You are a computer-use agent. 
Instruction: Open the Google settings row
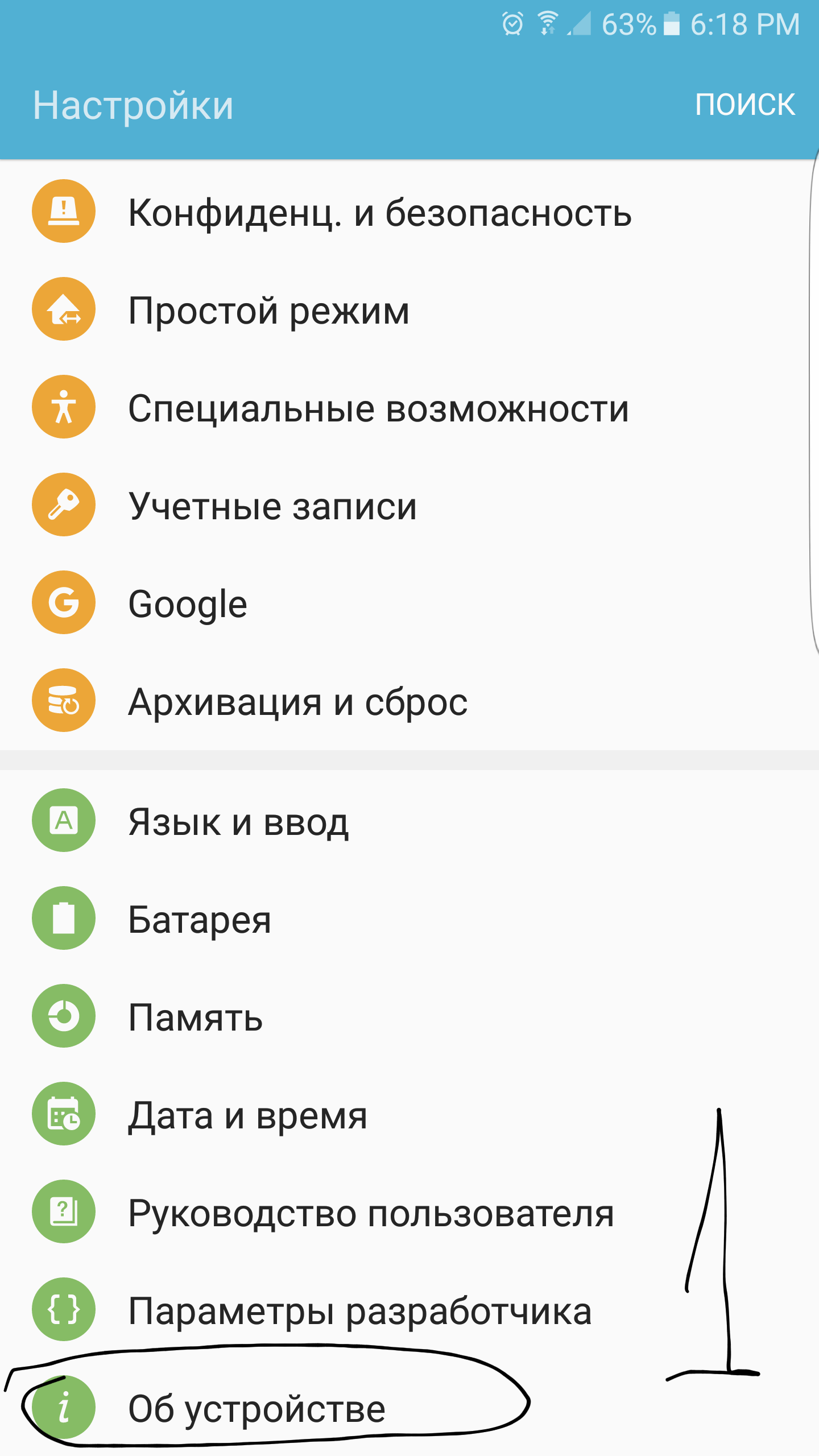(x=188, y=603)
